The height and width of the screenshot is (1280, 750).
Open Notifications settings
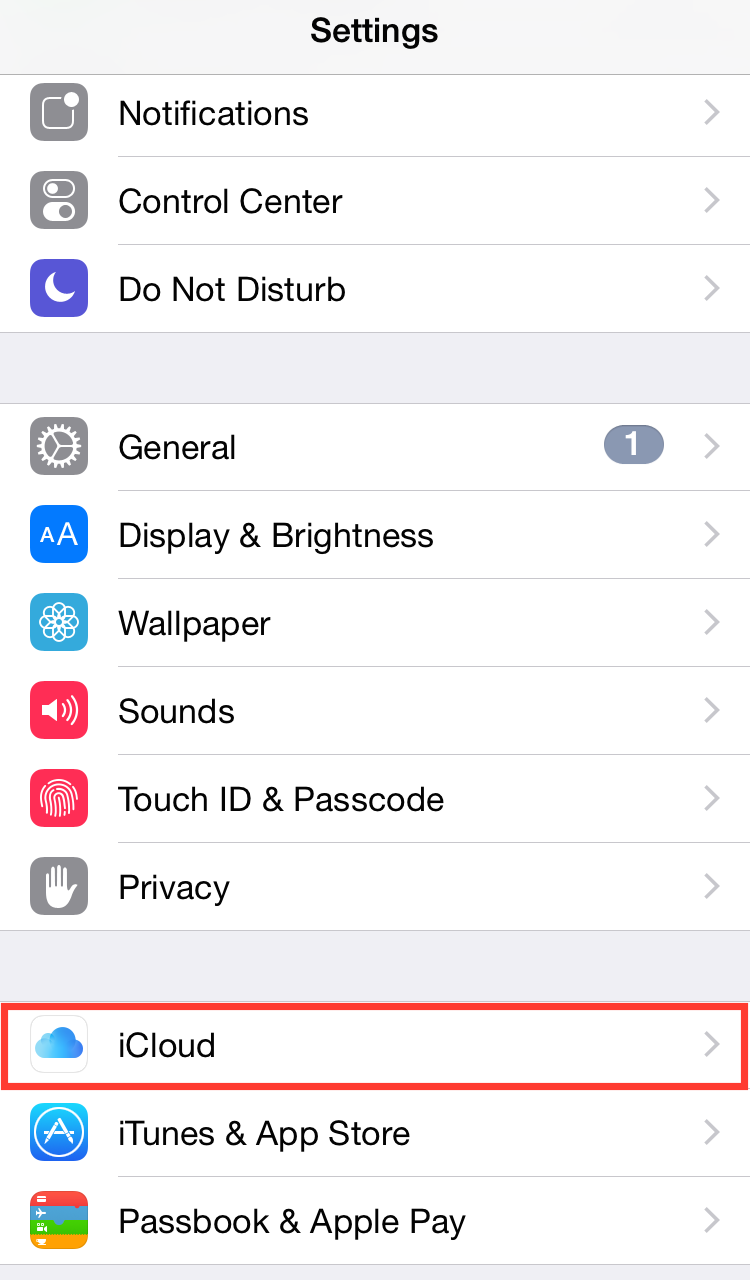(375, 113)
